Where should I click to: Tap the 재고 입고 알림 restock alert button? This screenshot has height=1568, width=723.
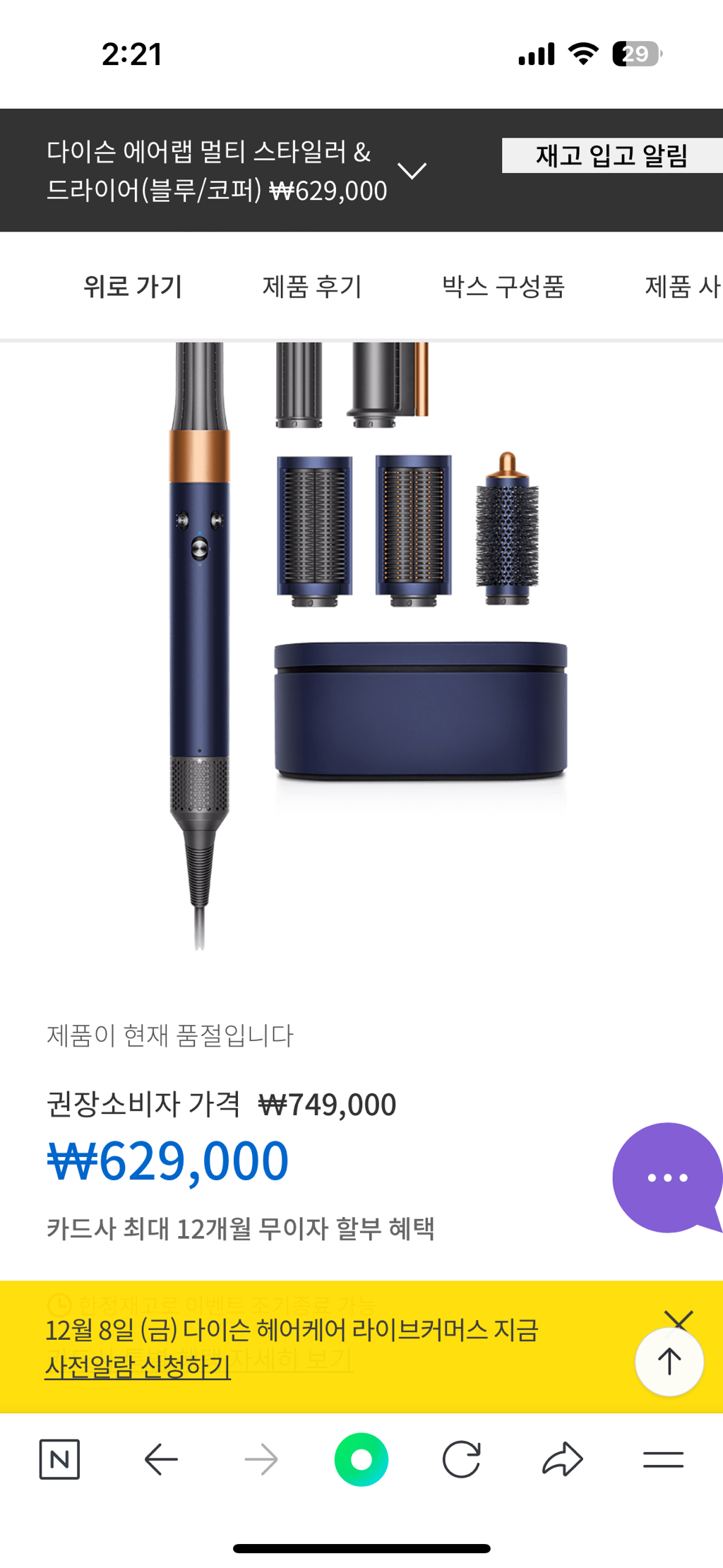(x=611, y=155)
